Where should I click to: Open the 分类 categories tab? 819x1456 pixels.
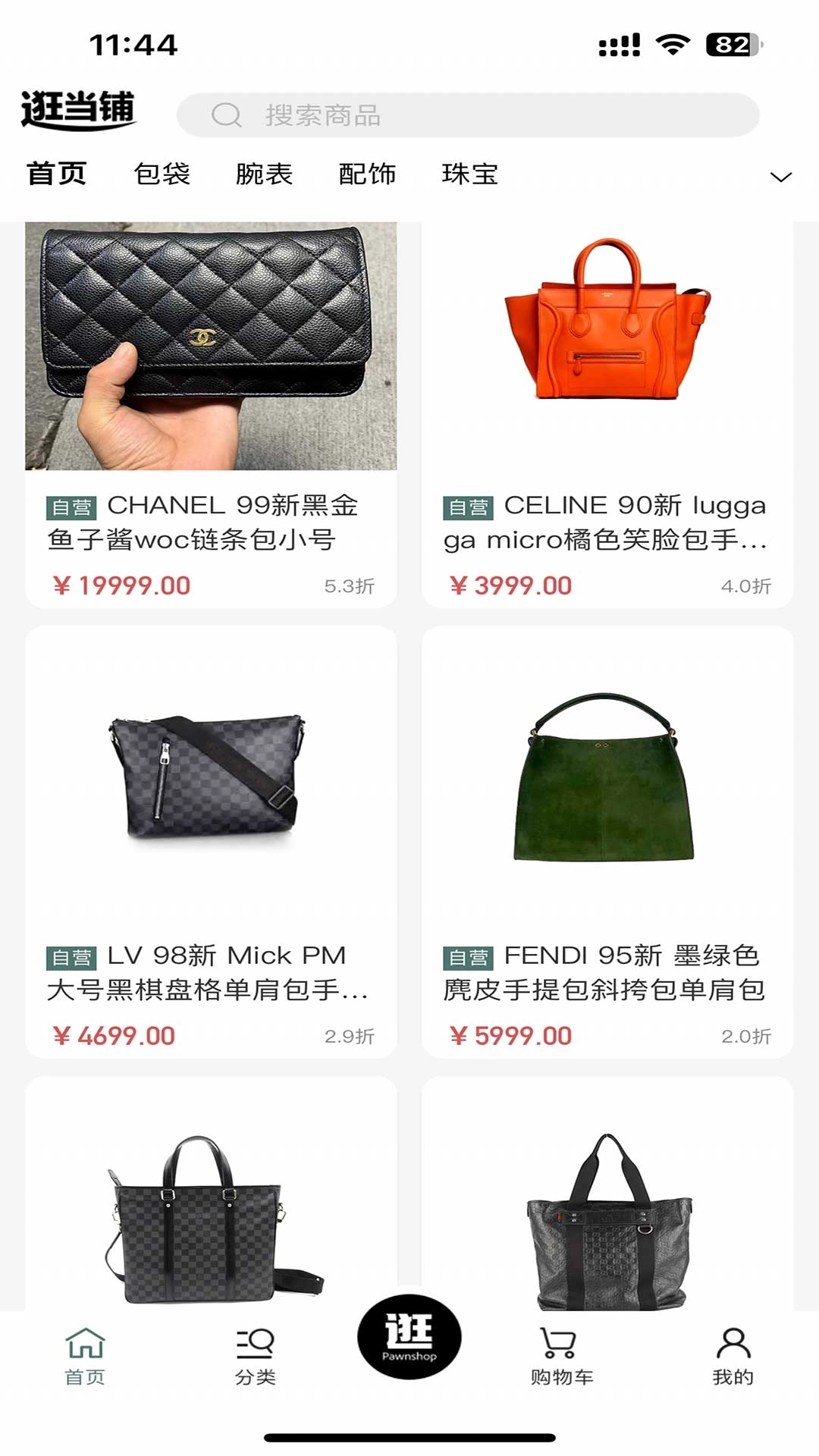(255, 1356)
